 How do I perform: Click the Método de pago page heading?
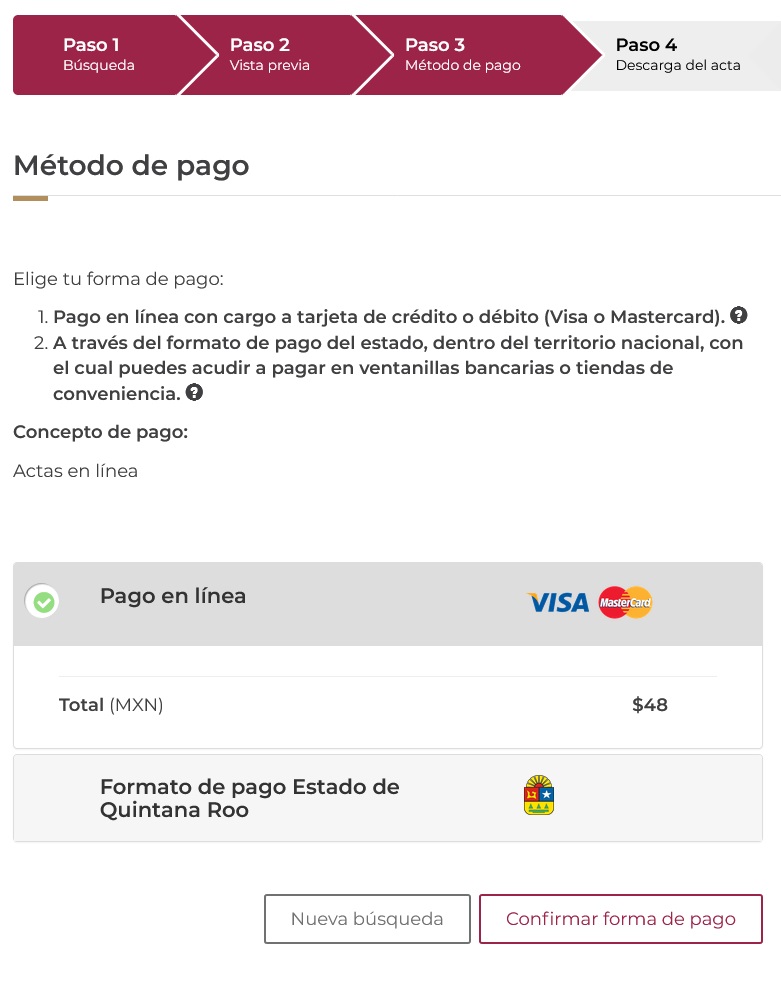pos(130,165)
